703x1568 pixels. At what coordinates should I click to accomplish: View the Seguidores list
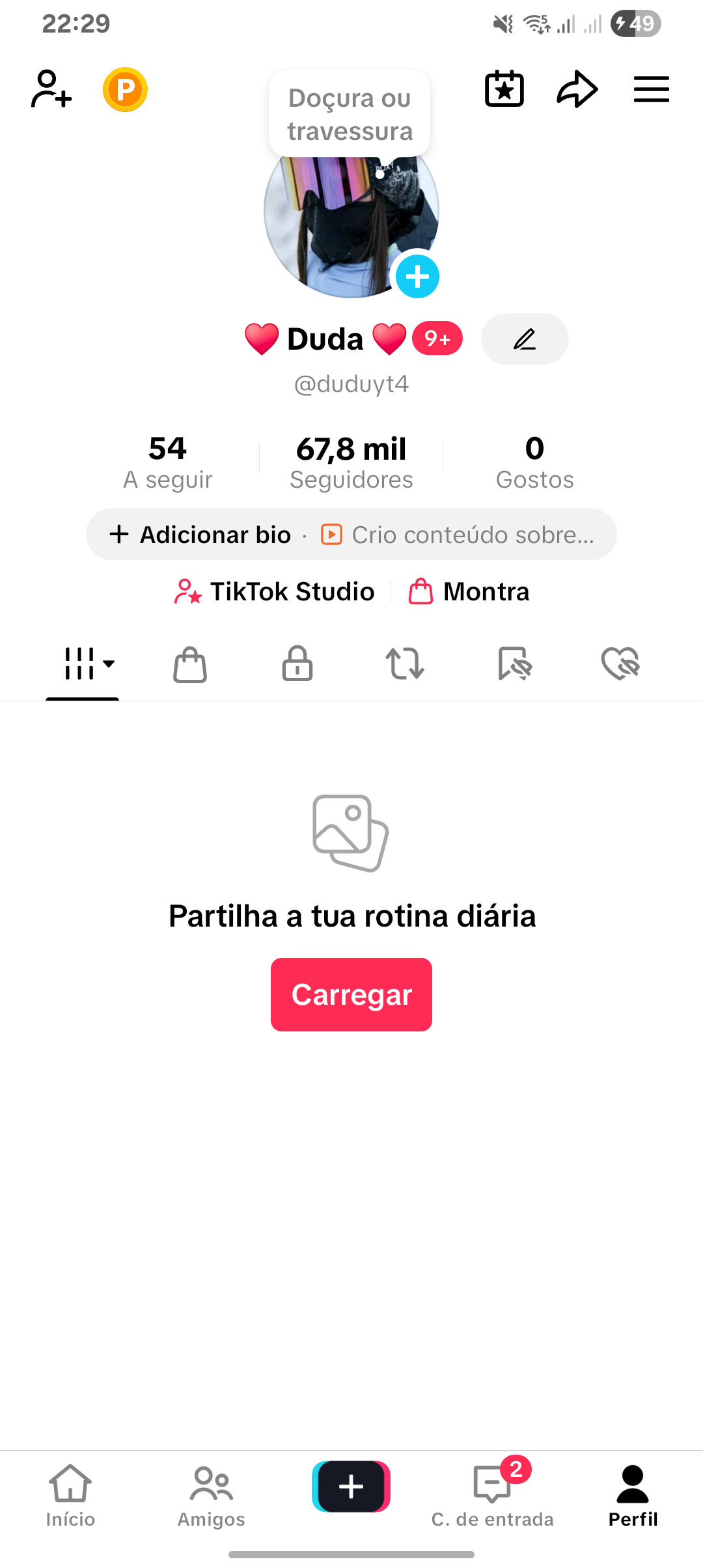coord(351,462)
